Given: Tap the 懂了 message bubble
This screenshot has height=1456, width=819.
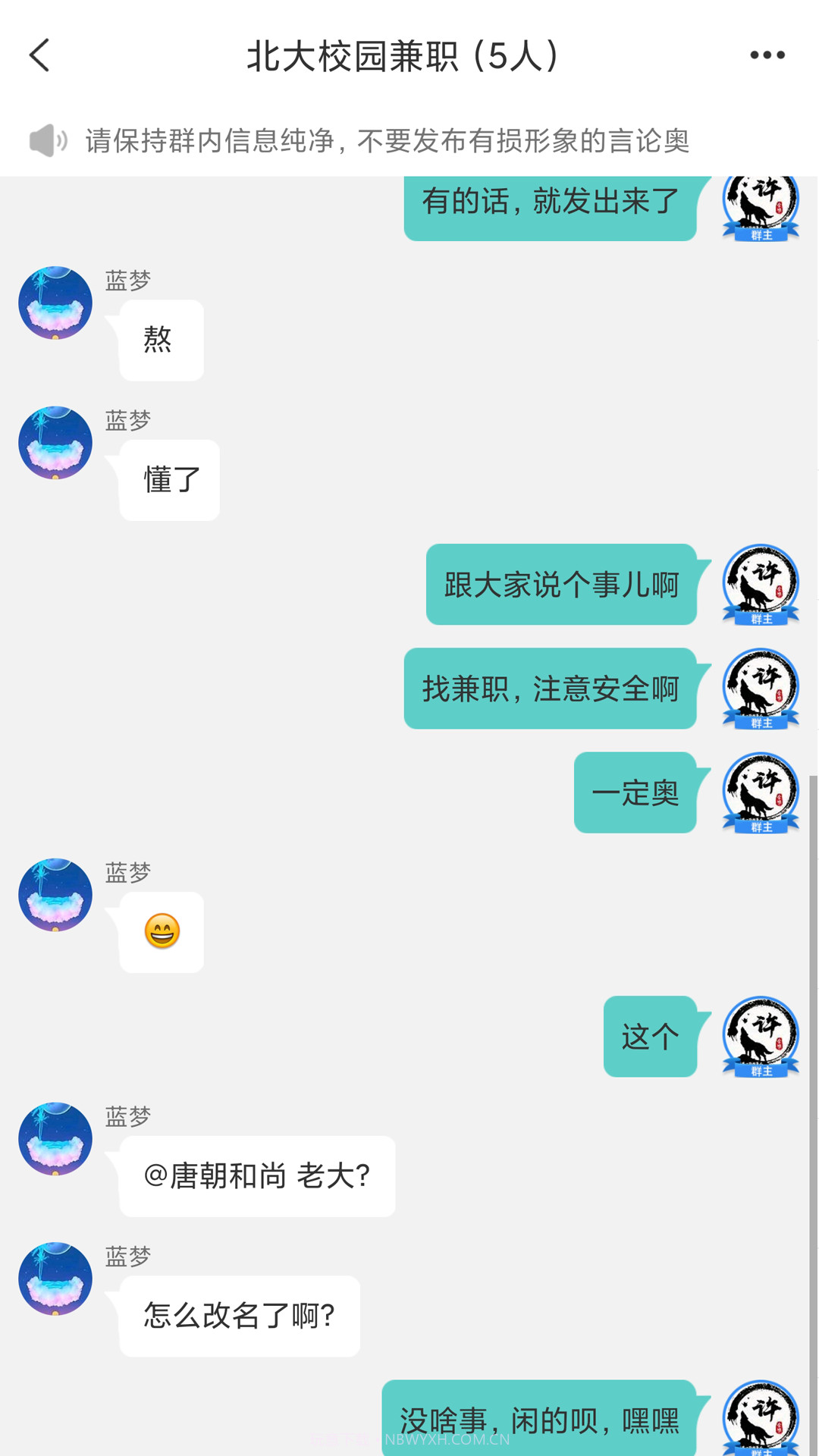Looking at the screenshot, I should 169,478.
